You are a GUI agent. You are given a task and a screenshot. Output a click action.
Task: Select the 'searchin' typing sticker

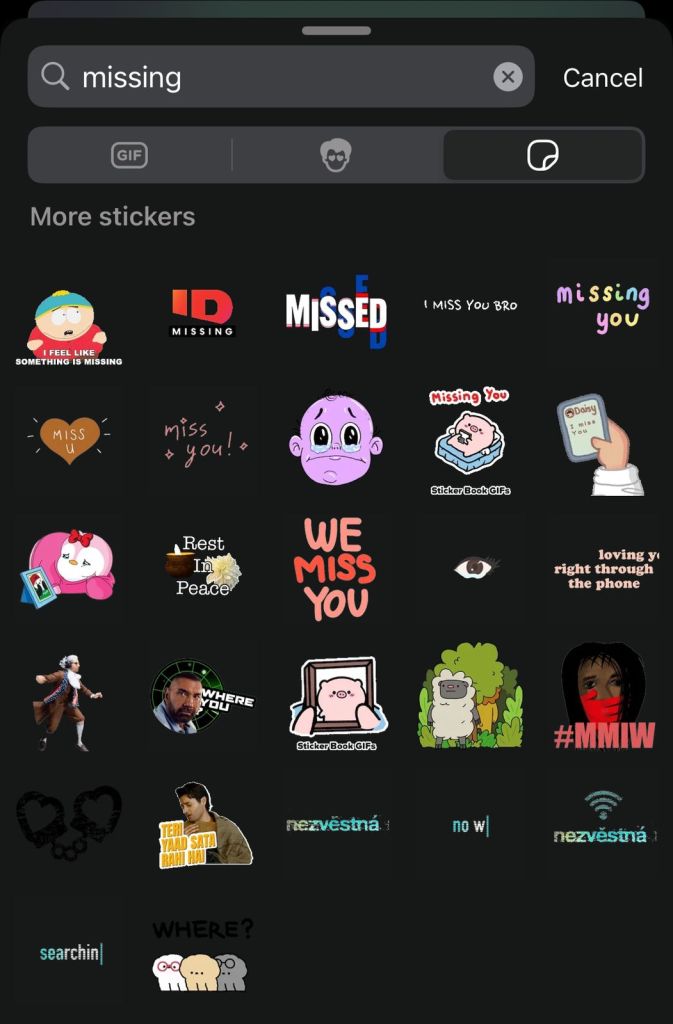pos(70,953)
